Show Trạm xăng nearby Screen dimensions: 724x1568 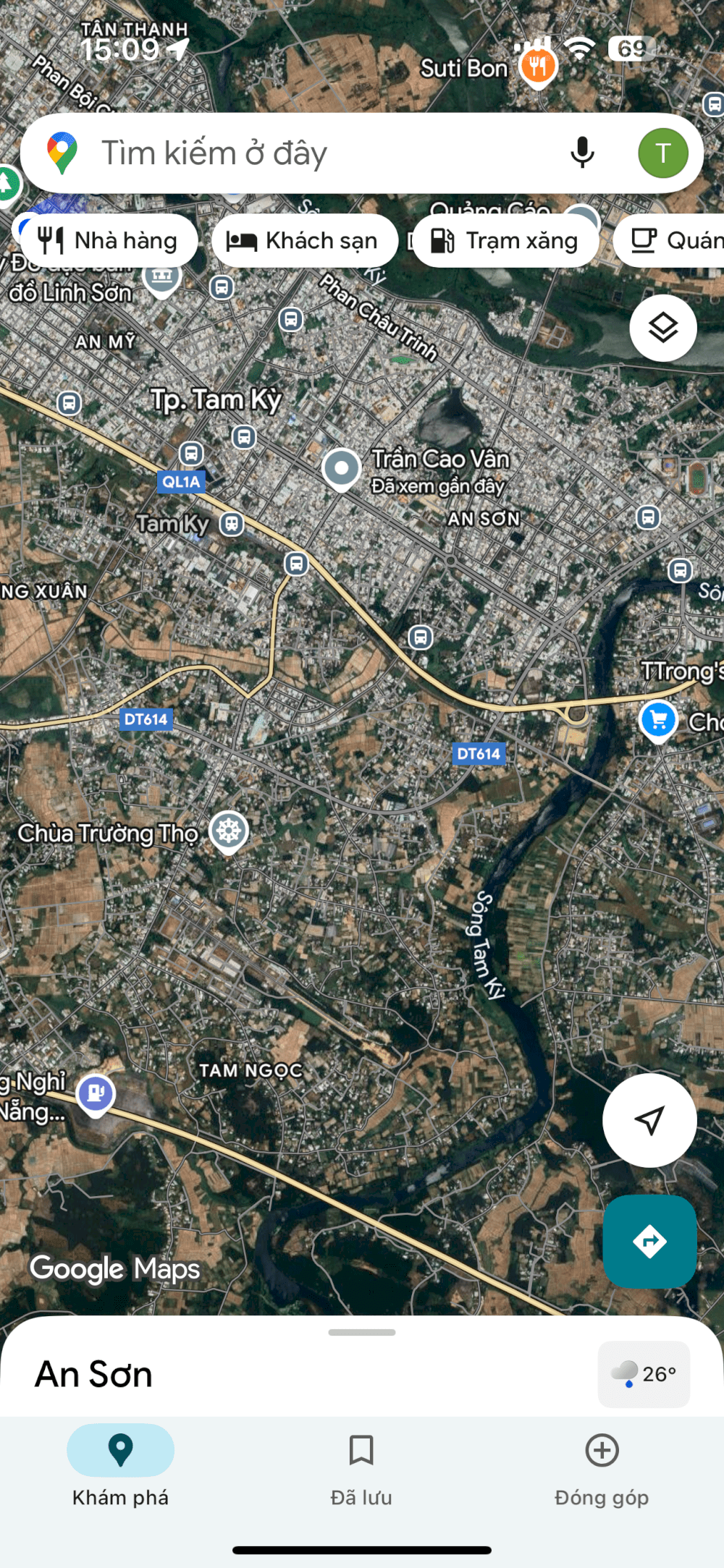(x=505, y=241)
